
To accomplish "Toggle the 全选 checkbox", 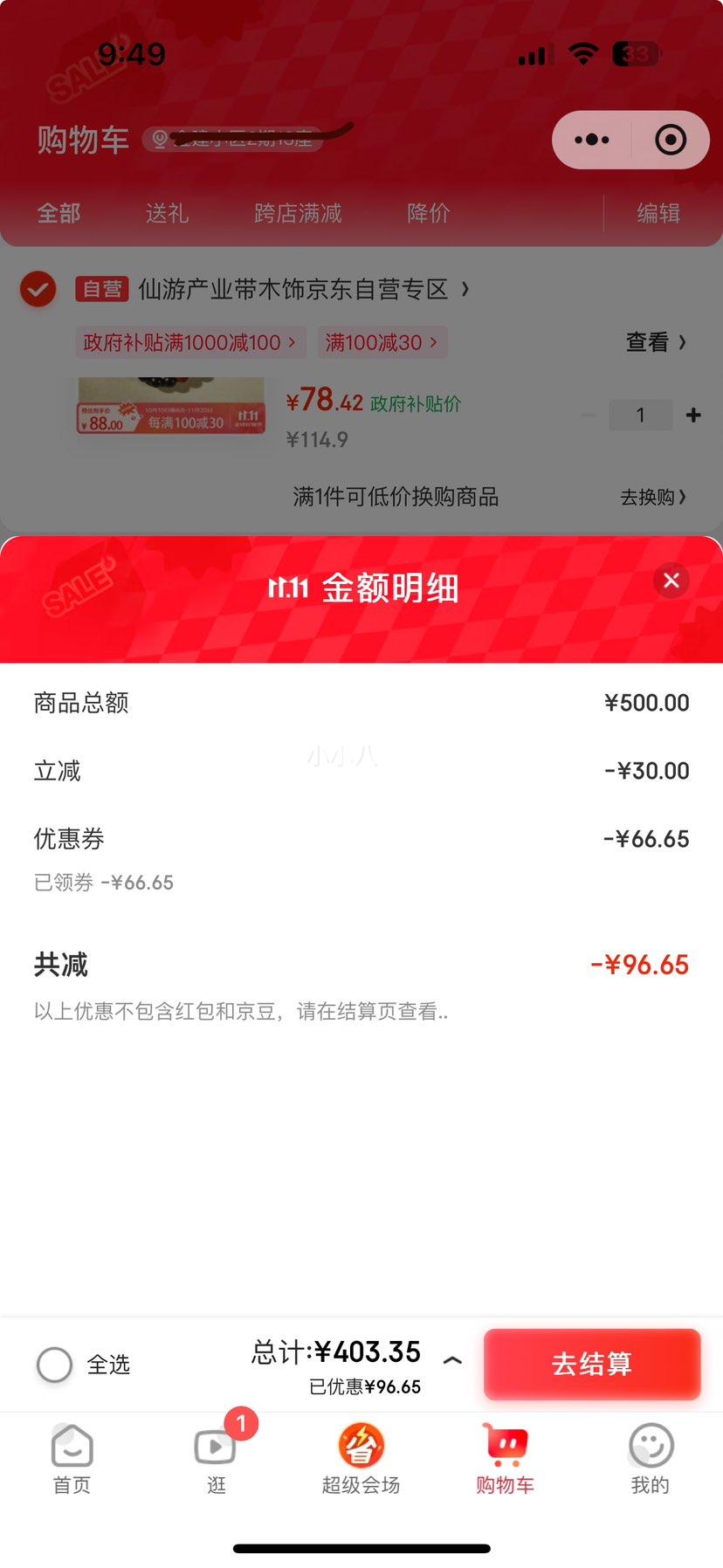I will click(x=55, y=1364).
